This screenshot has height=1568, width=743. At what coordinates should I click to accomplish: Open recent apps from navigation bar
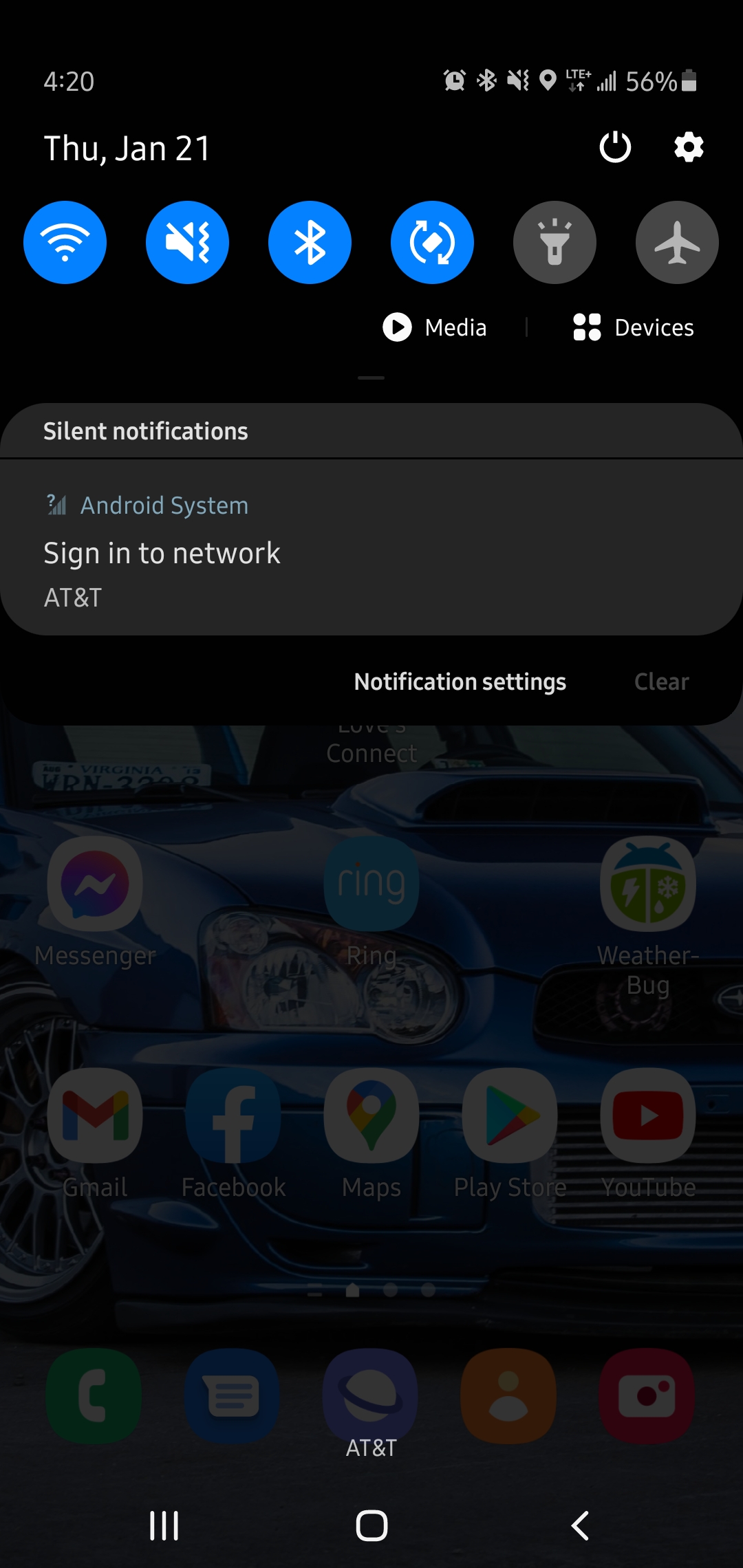(164, 1525)
